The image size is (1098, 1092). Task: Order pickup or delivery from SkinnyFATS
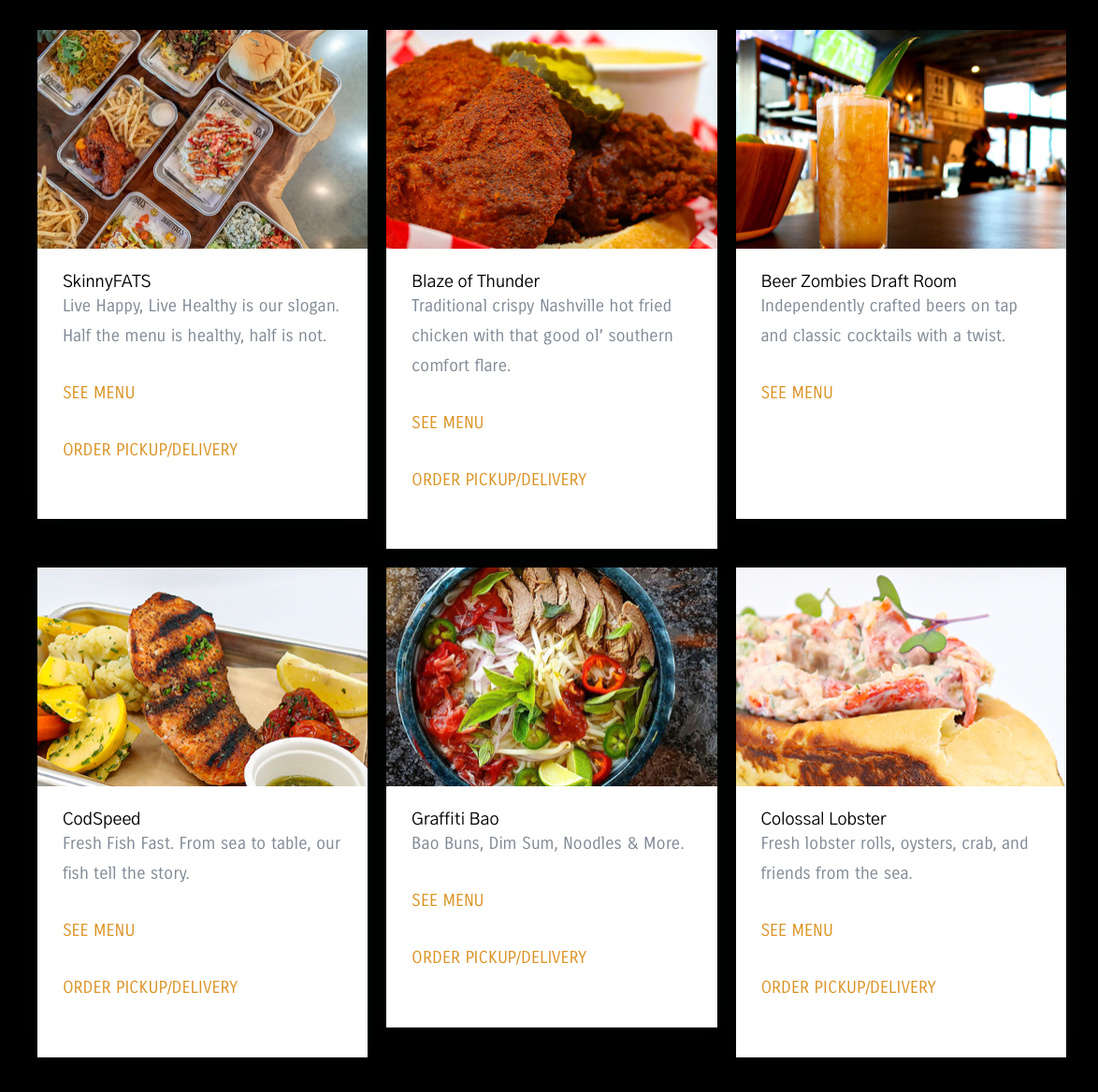tap(150, 450)
